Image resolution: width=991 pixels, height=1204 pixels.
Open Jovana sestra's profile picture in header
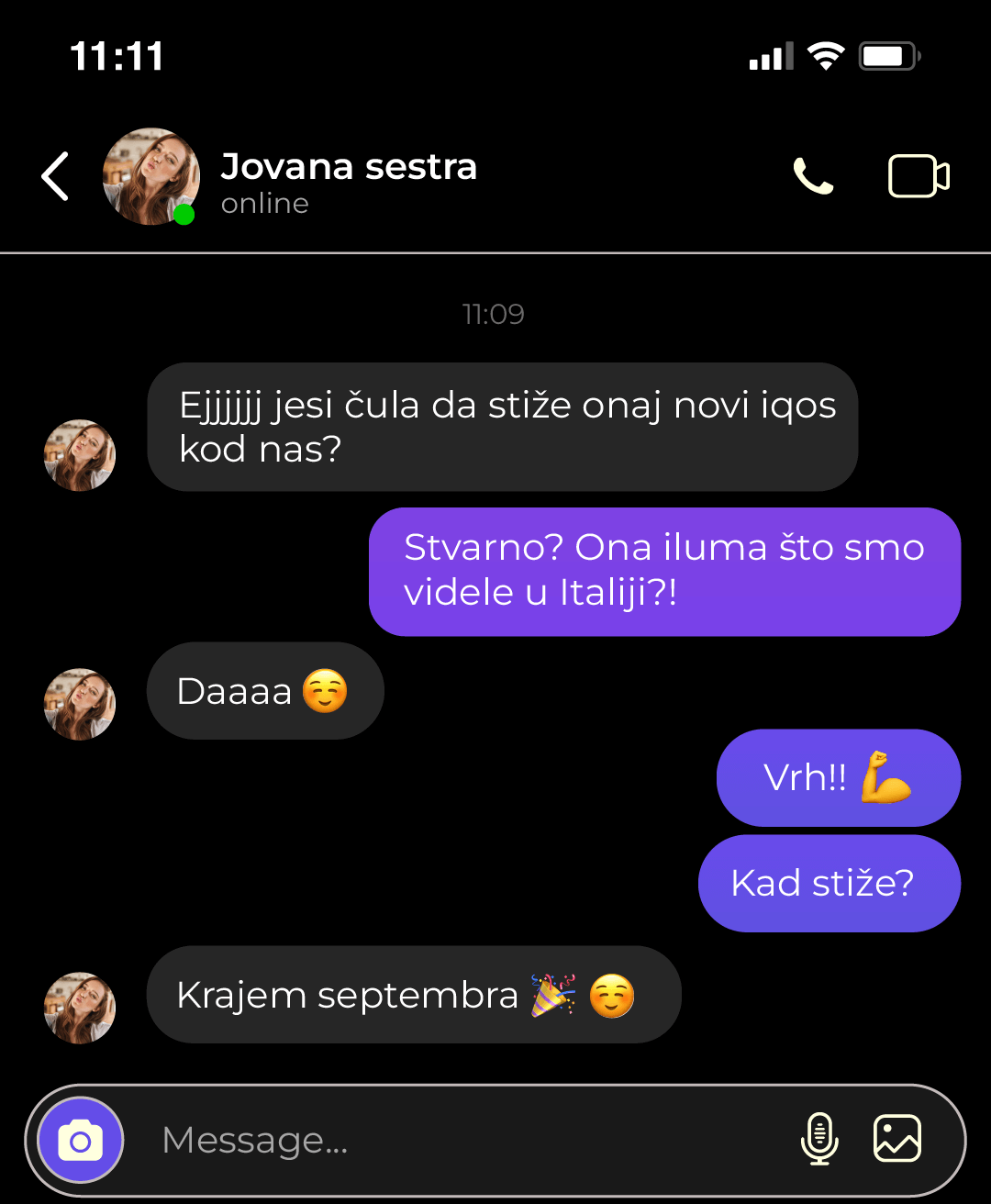click(x=151, y=176)
